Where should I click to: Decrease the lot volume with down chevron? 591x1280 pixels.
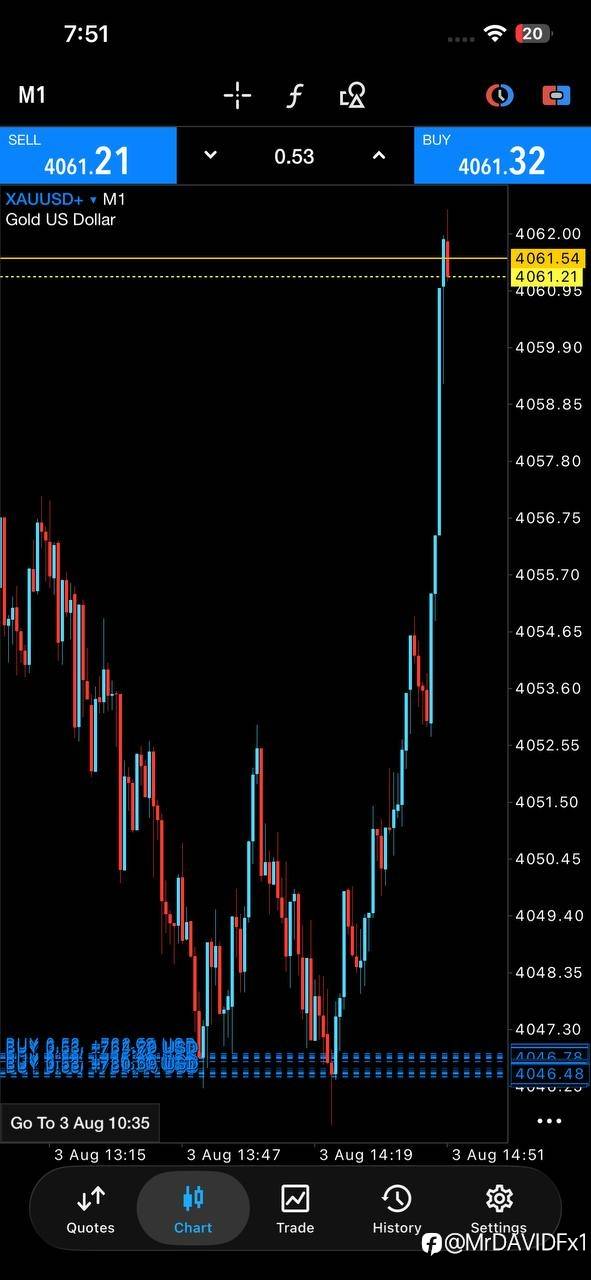click(210, 155)
